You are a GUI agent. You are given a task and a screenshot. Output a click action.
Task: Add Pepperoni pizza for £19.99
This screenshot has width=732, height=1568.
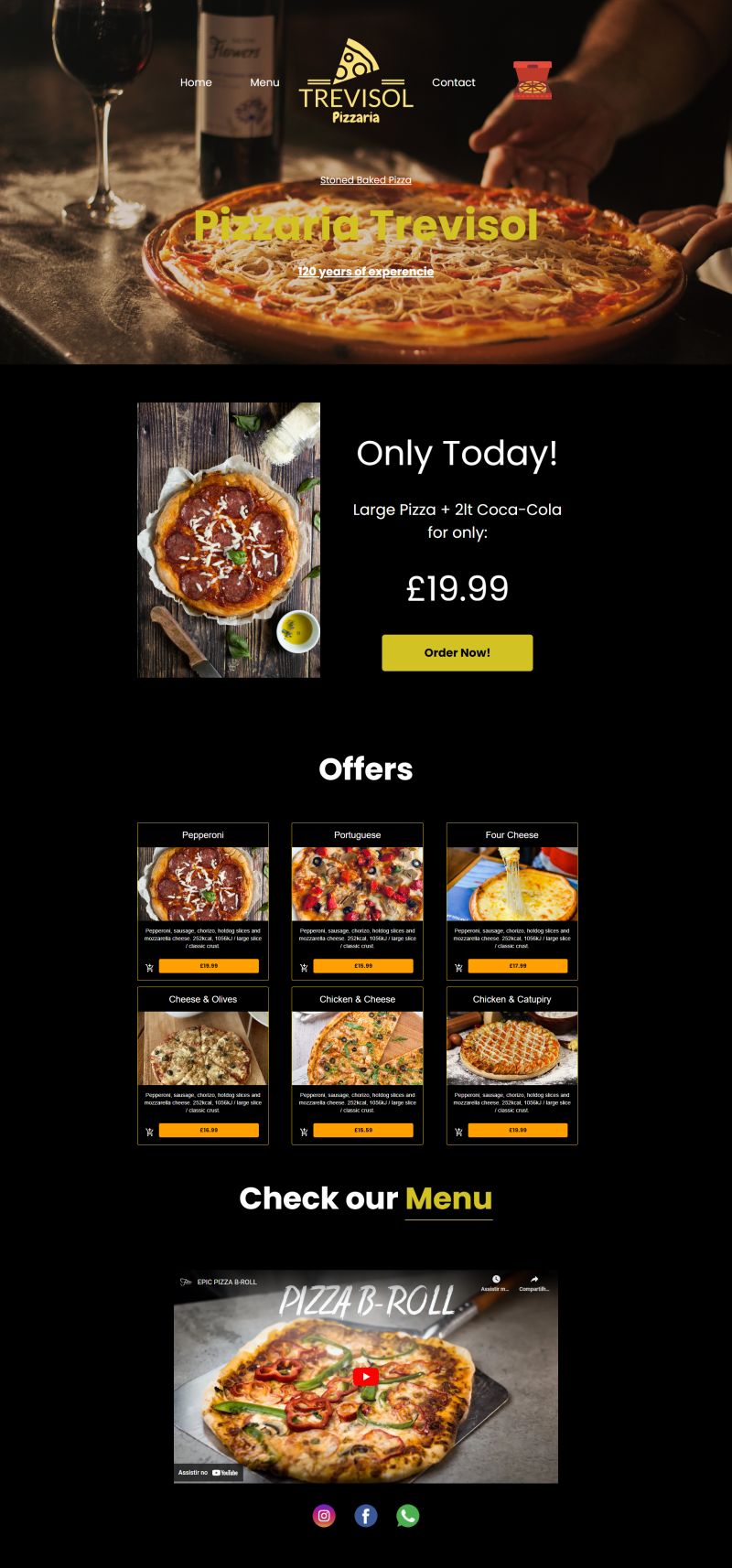pyautogui.click(x=209, y=966)
